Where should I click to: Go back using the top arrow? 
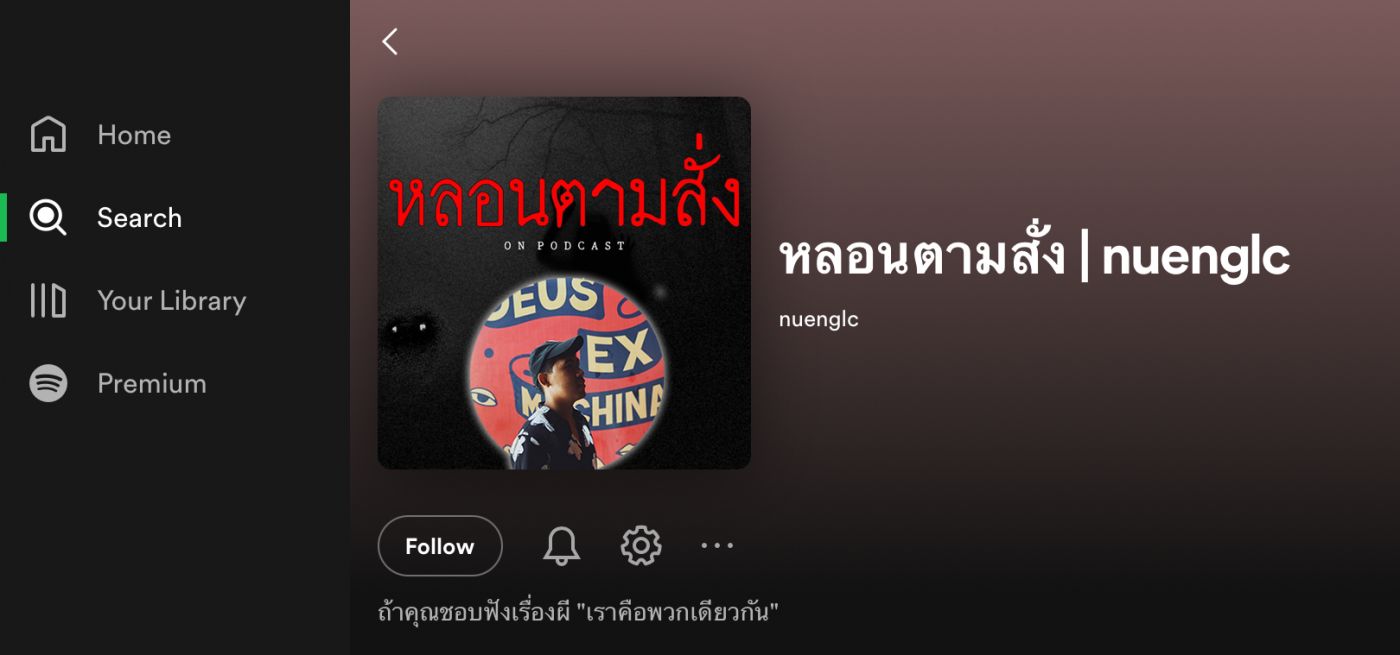tap(390, 42)
